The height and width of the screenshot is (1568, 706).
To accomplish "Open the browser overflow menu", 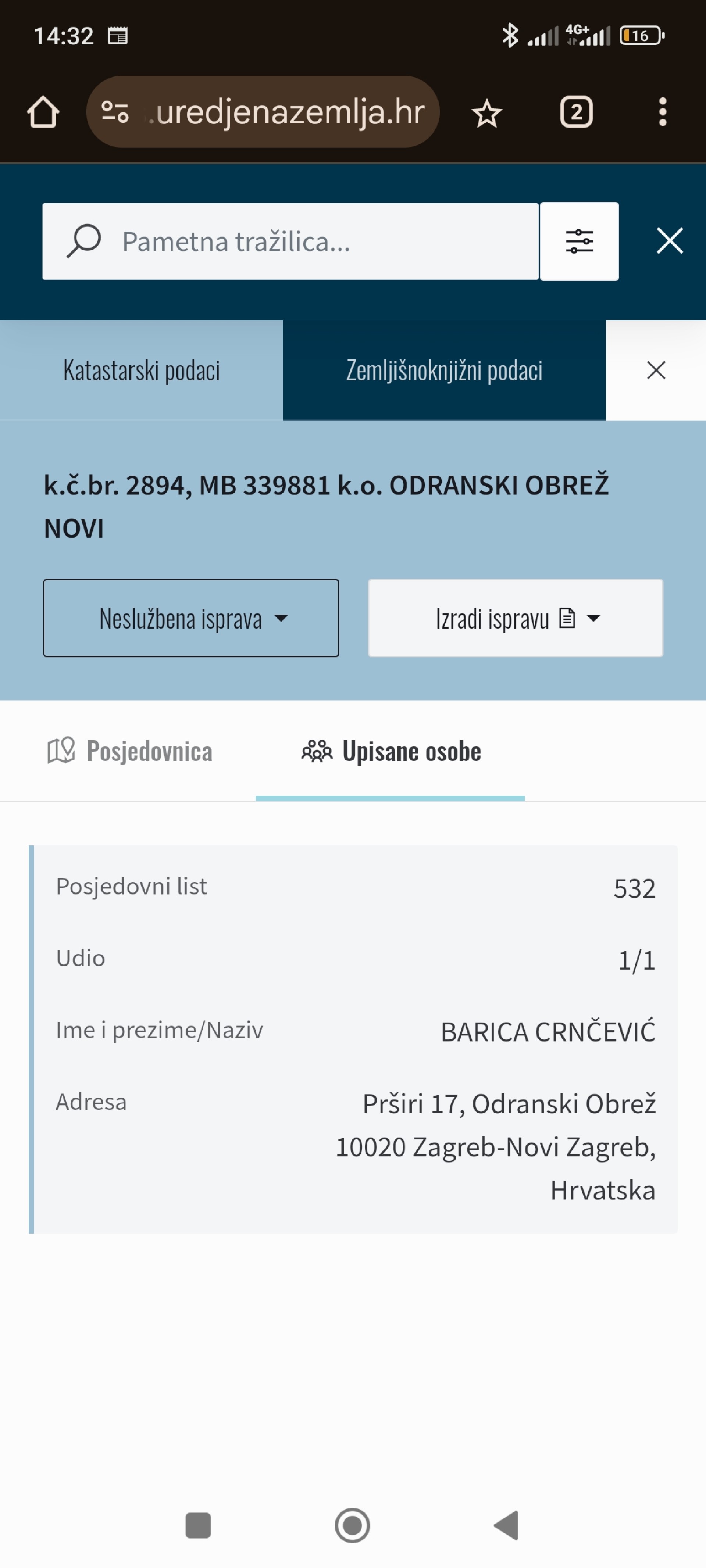I will point(663,112).
